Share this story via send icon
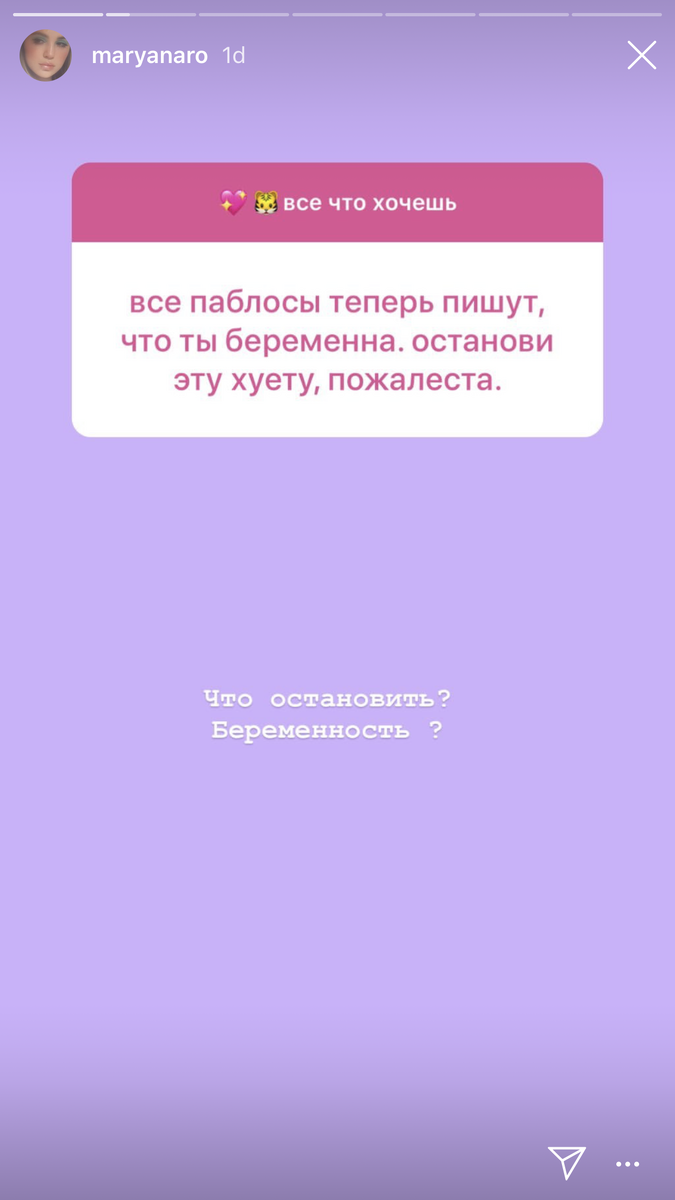 coord(567,1162)
